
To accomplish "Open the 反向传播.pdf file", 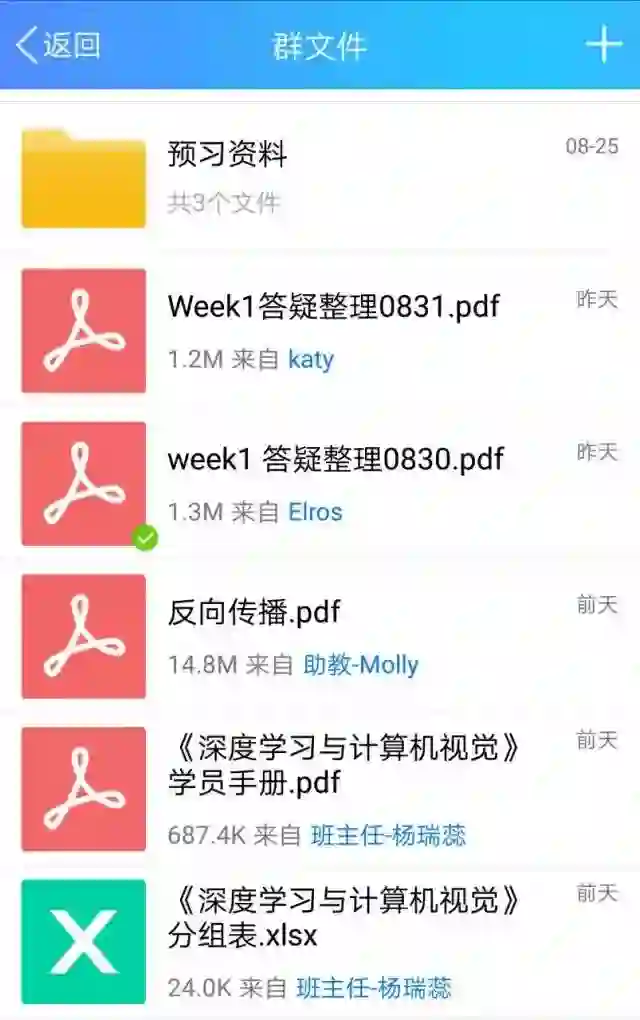I will click(255, 612).
